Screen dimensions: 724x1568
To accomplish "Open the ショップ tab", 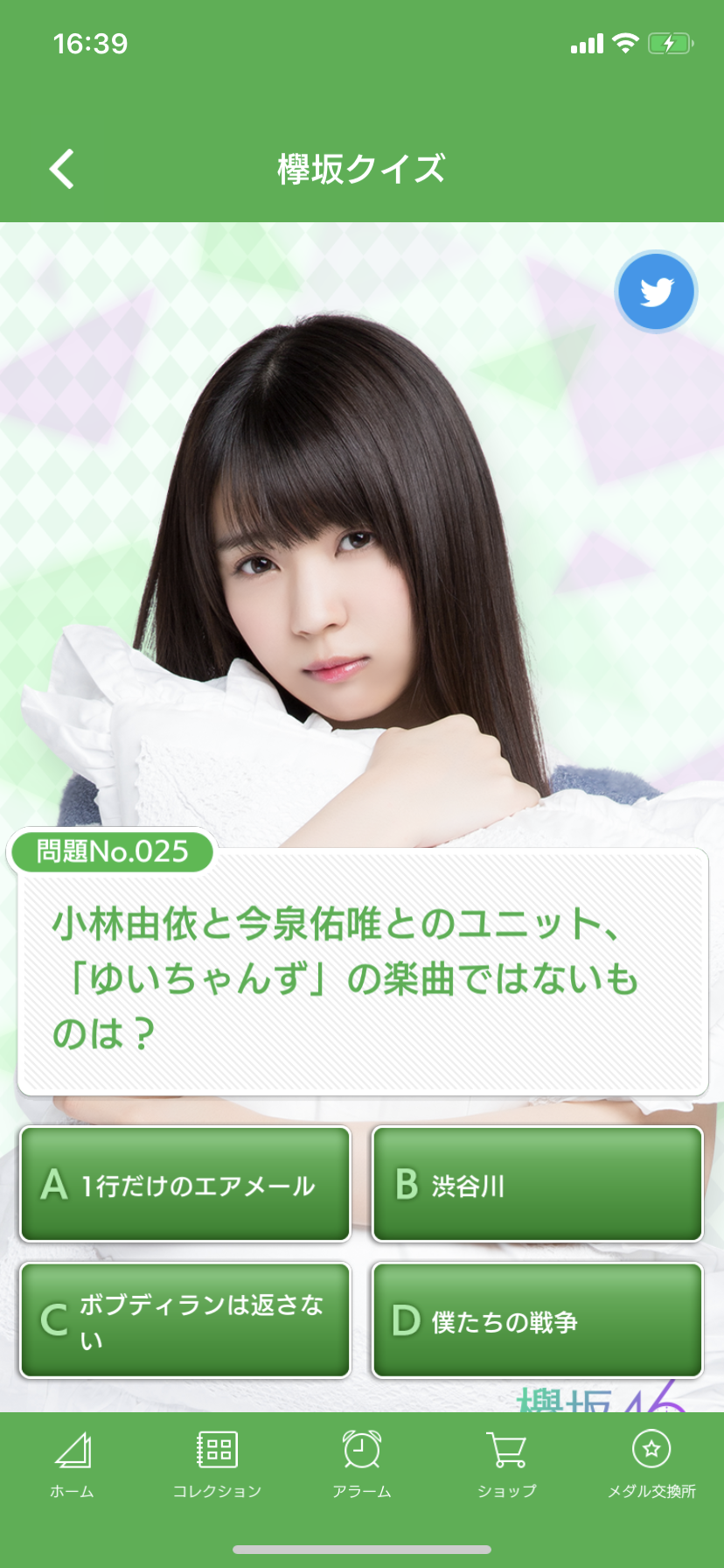I will 506,1465.
